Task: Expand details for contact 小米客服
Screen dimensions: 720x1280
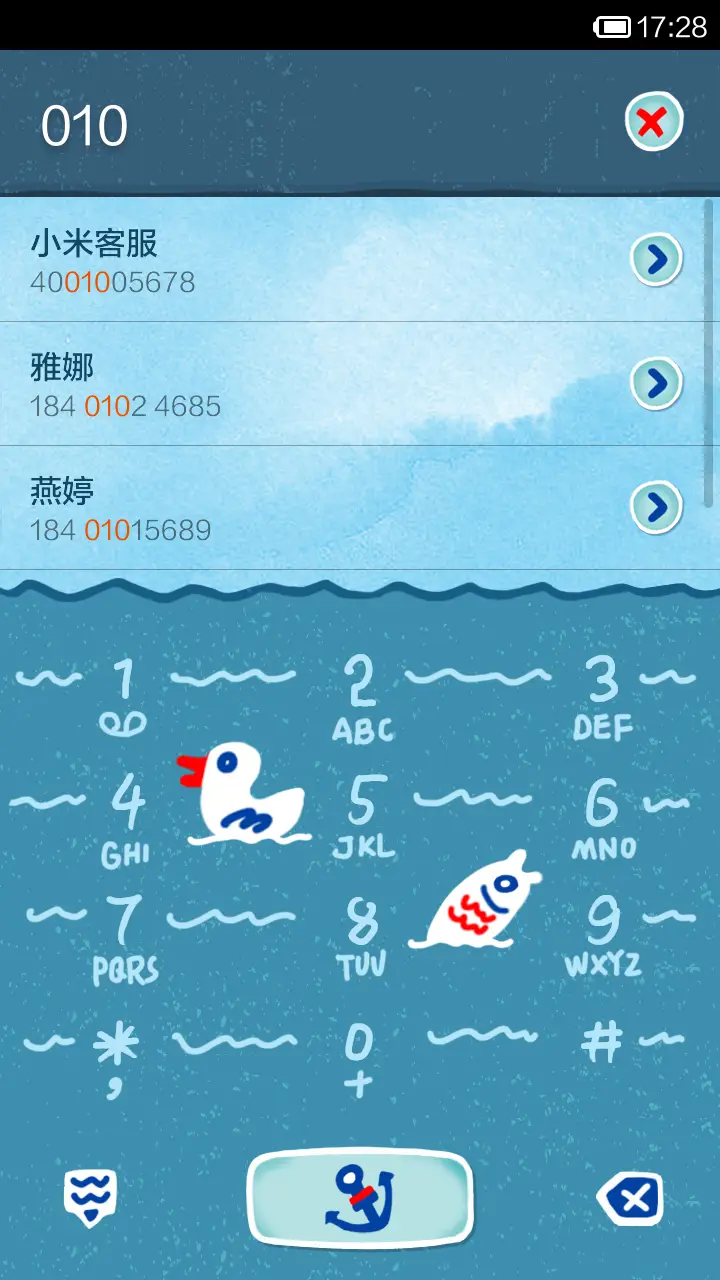Action: click(x=656, y=258)
